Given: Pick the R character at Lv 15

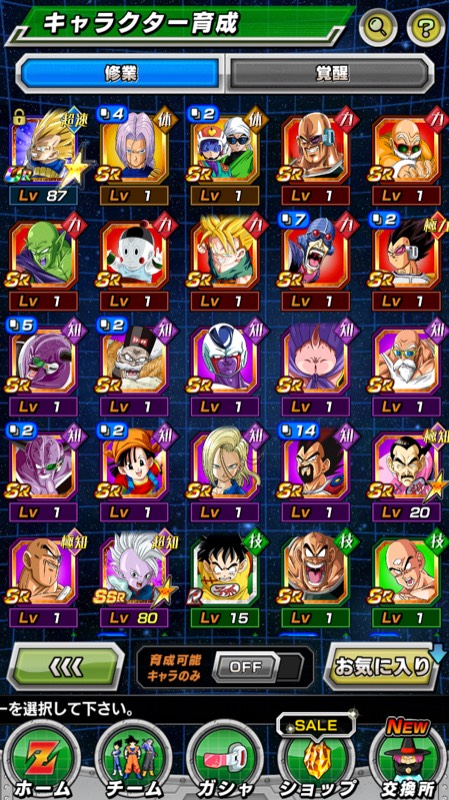Looking at the screenshot, I should [x=226, y=578].
